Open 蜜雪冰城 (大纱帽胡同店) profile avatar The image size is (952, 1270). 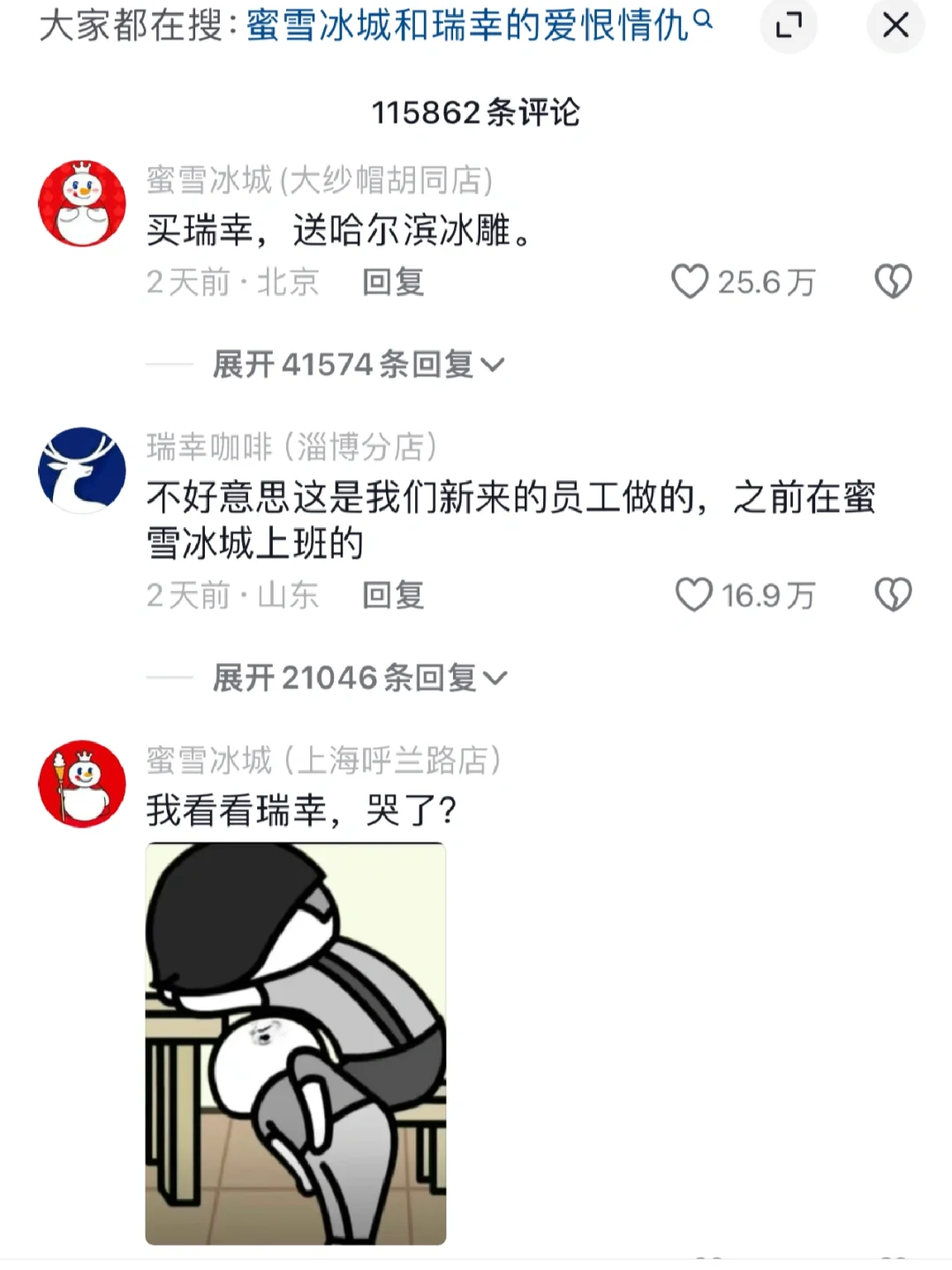click(x=82, y=203)
